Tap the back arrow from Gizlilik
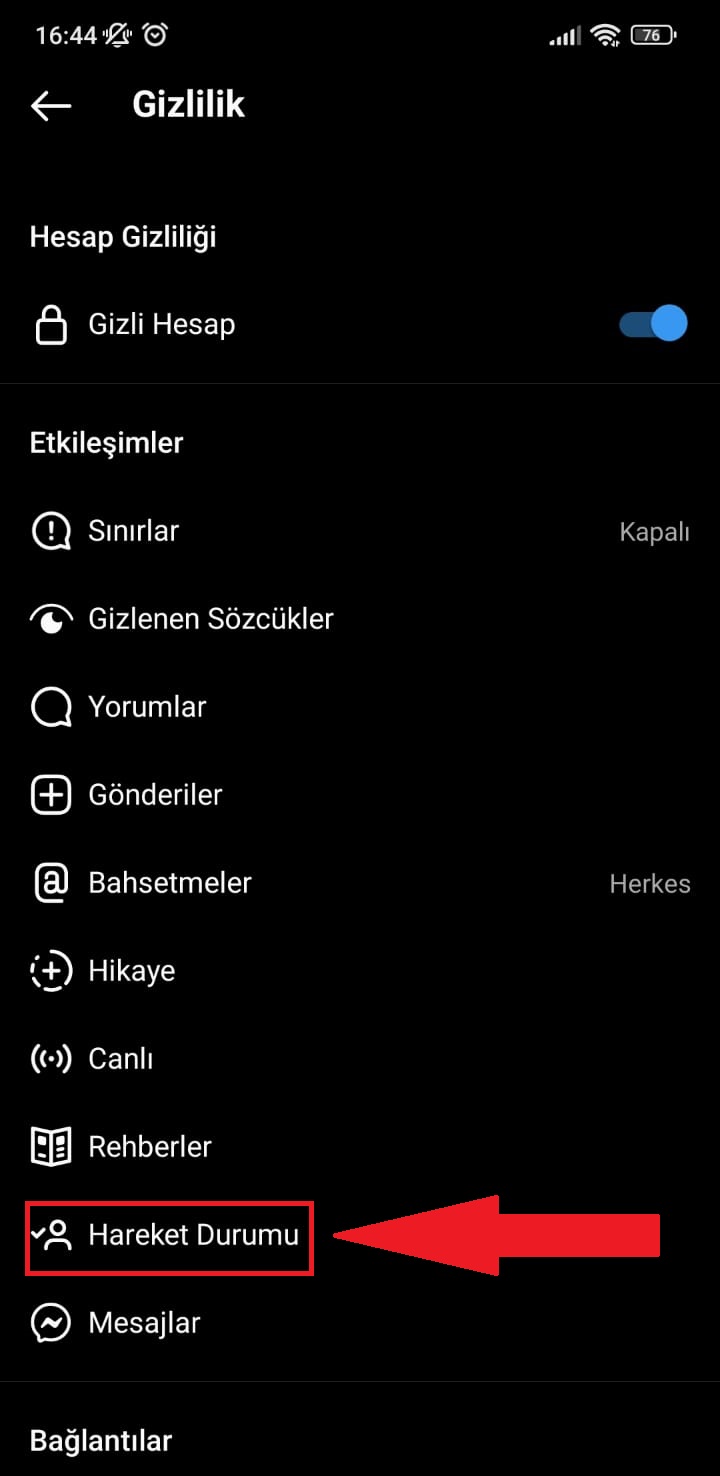This screenshot has width=720, height=1476. 50,104
